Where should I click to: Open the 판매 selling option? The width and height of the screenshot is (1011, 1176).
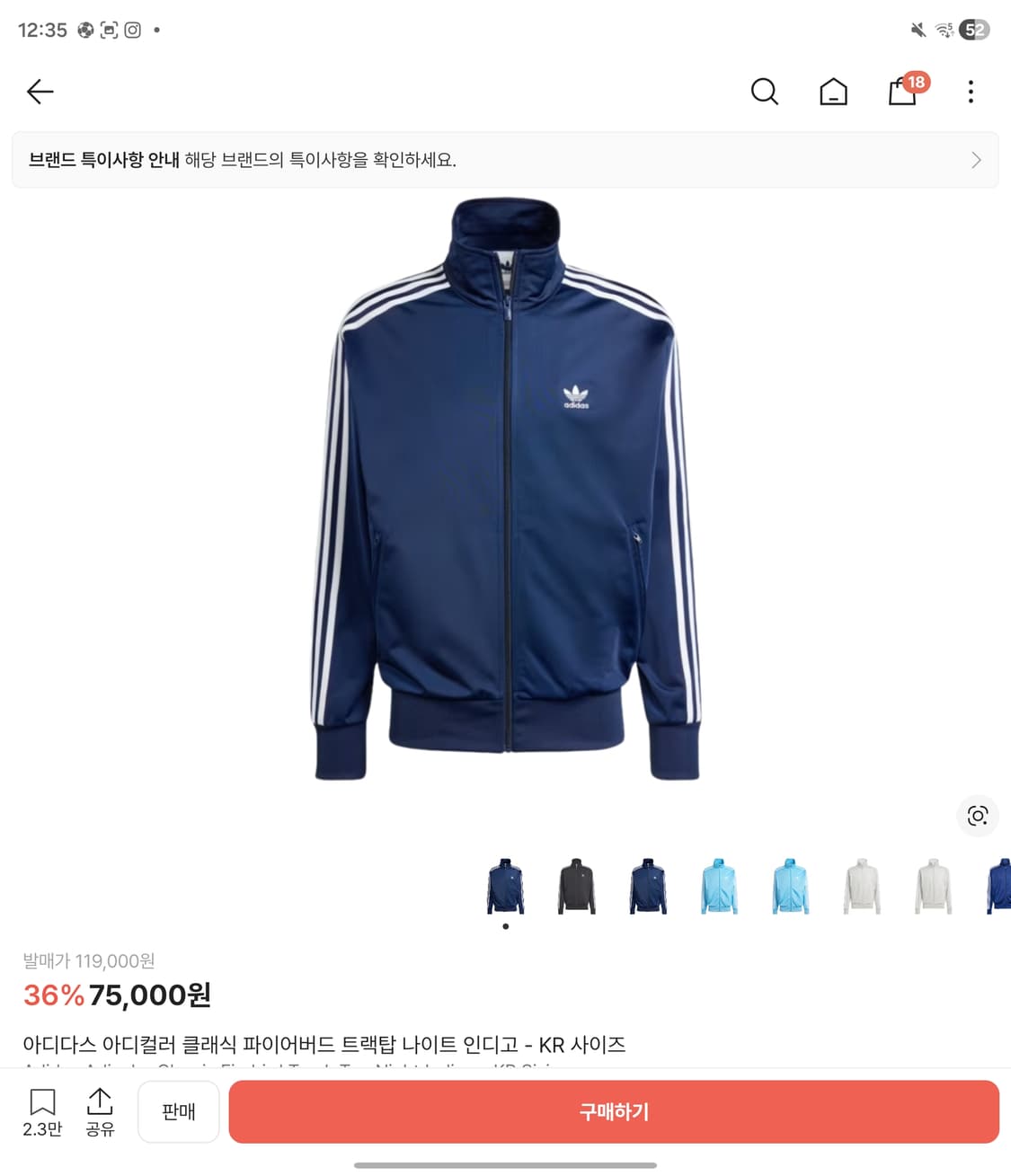178,1111
